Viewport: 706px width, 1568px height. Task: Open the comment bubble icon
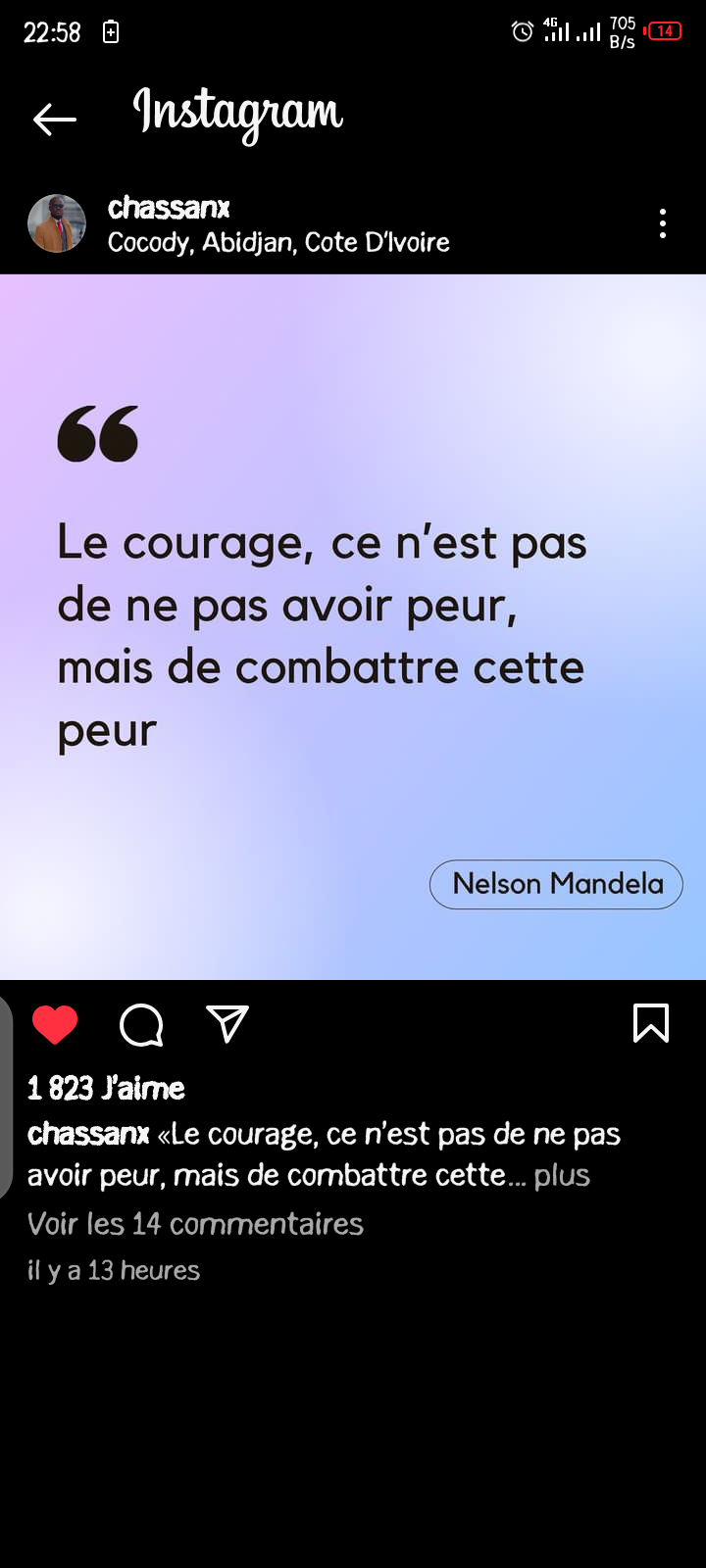[x=141, y=1024]
